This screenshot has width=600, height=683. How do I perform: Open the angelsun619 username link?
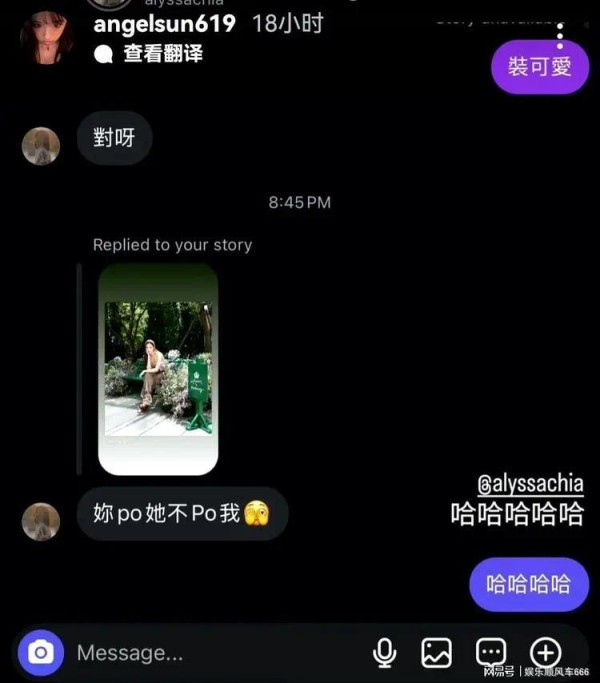pyautogui.click(x=164, y=23)
